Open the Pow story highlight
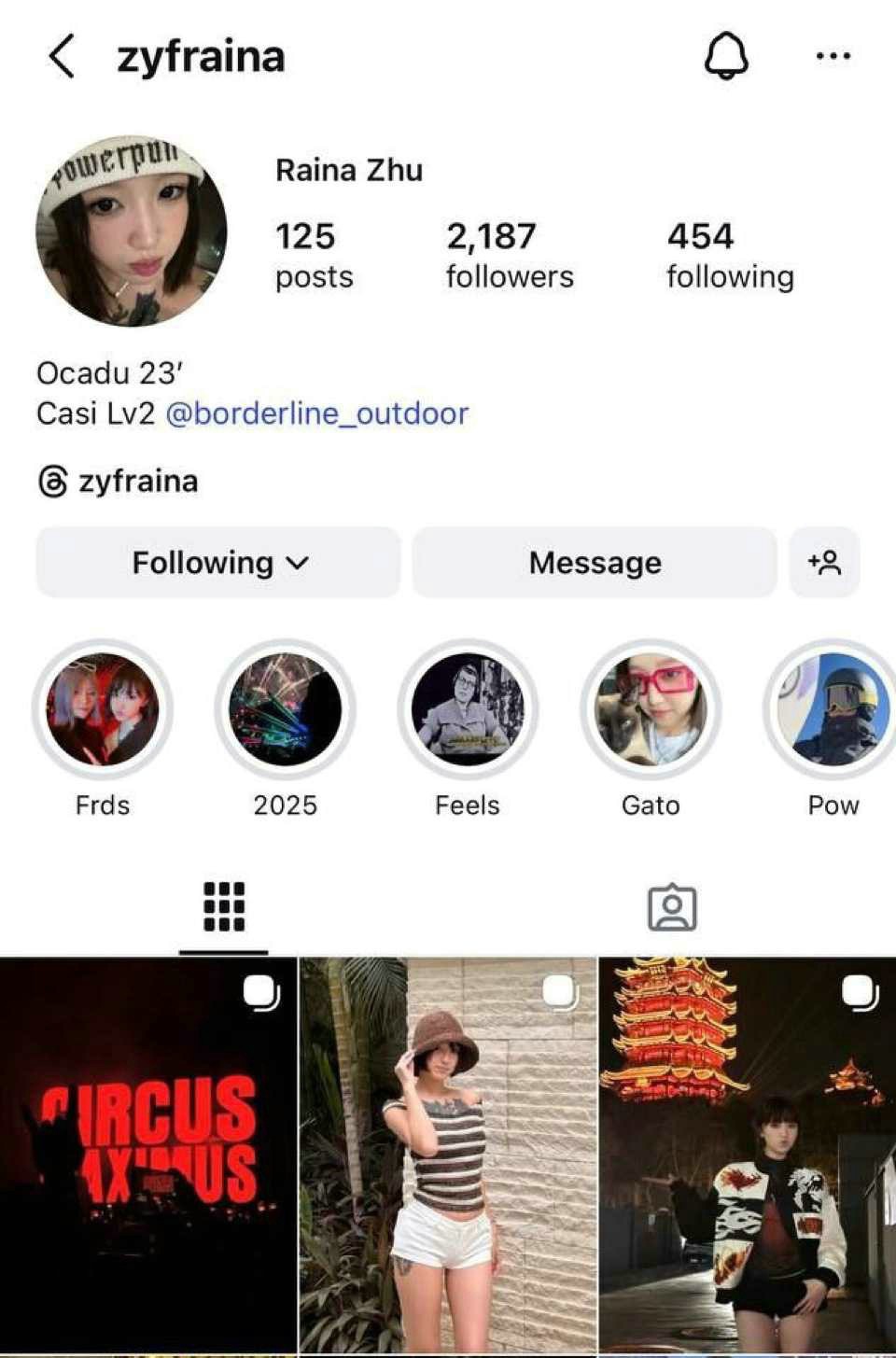Viewport: 896px width, 1358px height. (832, 710)
